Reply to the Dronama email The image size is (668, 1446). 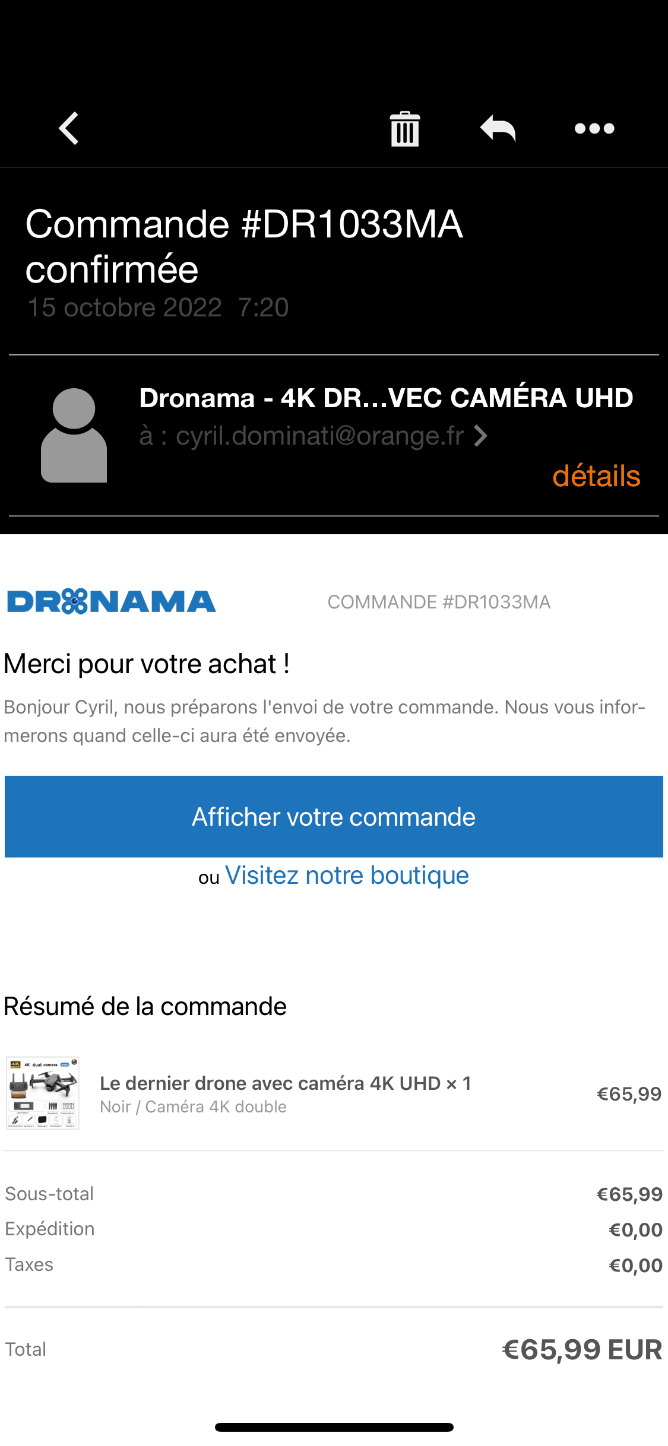coord(498,128)
